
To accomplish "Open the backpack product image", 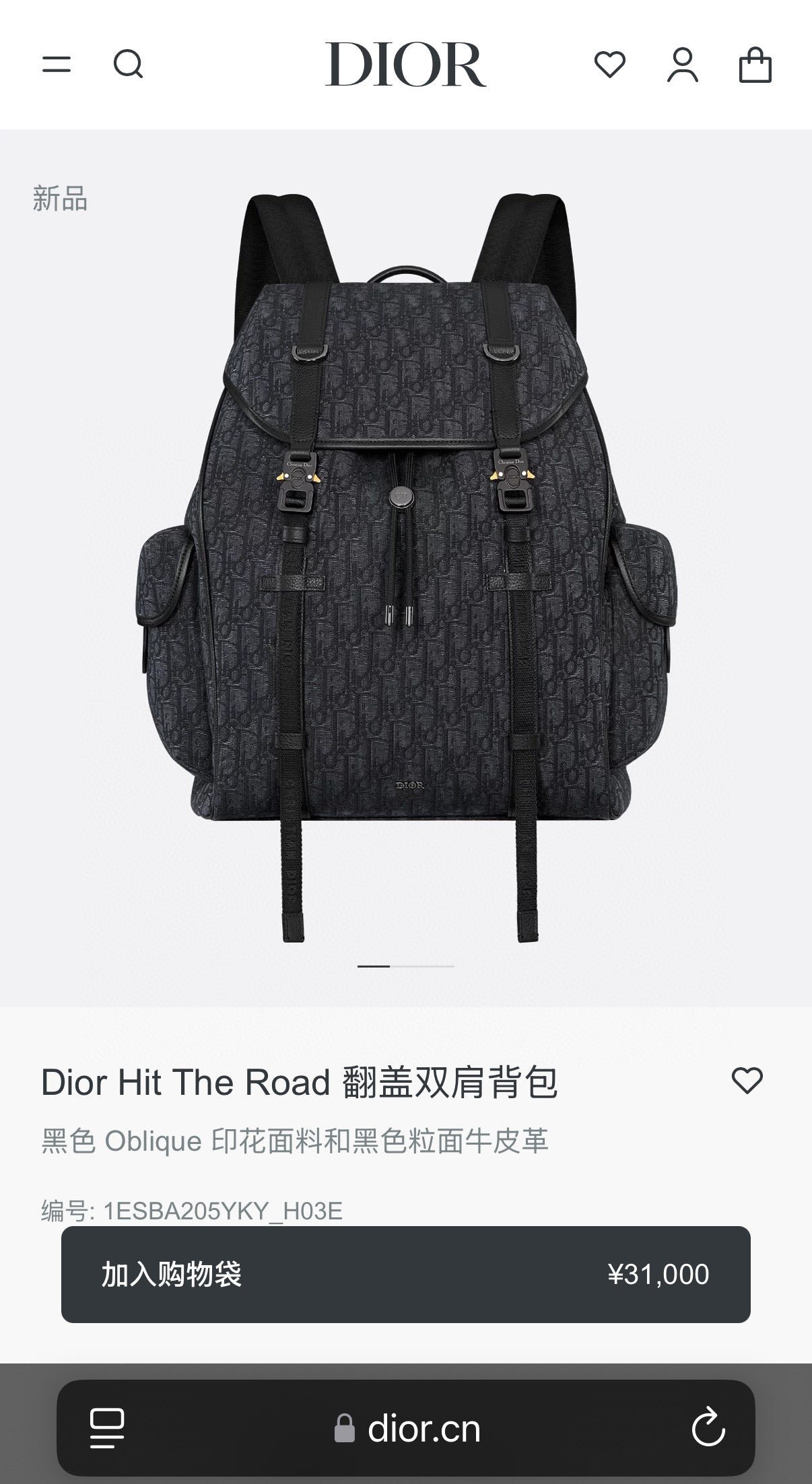I will [406, 568].
